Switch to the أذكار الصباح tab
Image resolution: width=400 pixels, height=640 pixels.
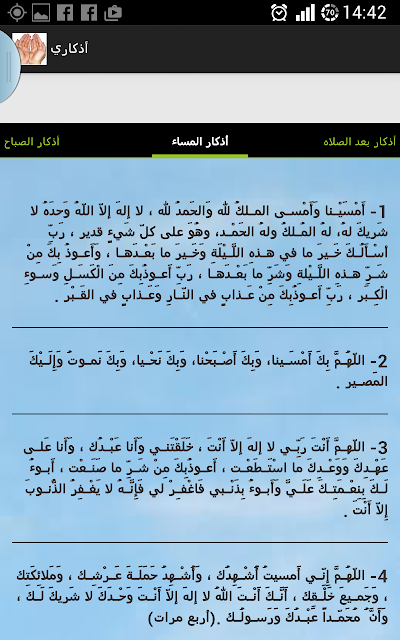[32, 141]
